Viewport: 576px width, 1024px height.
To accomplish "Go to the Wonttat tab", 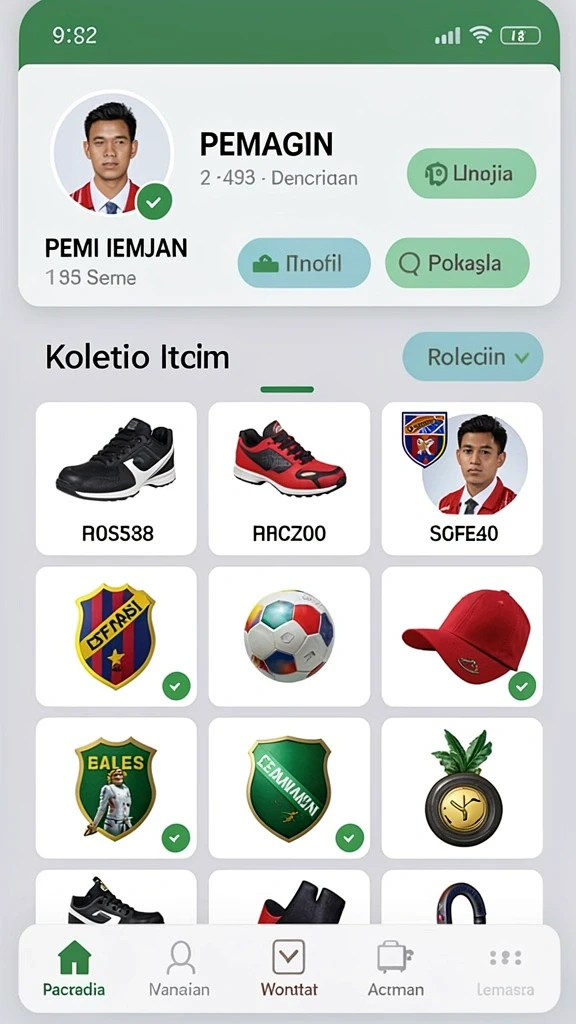I will (289, 968).
